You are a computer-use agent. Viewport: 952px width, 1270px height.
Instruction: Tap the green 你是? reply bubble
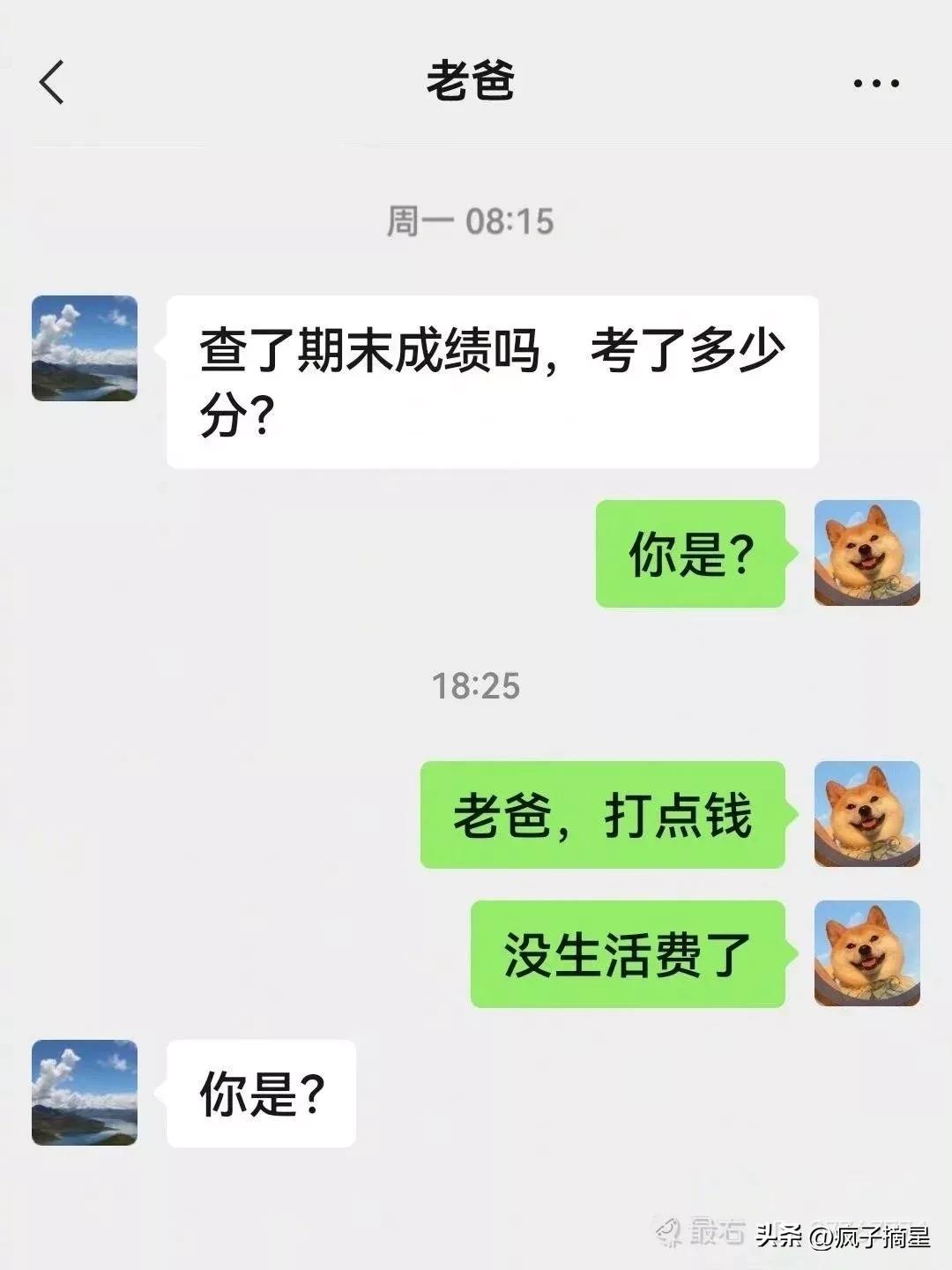click(688, 554)
